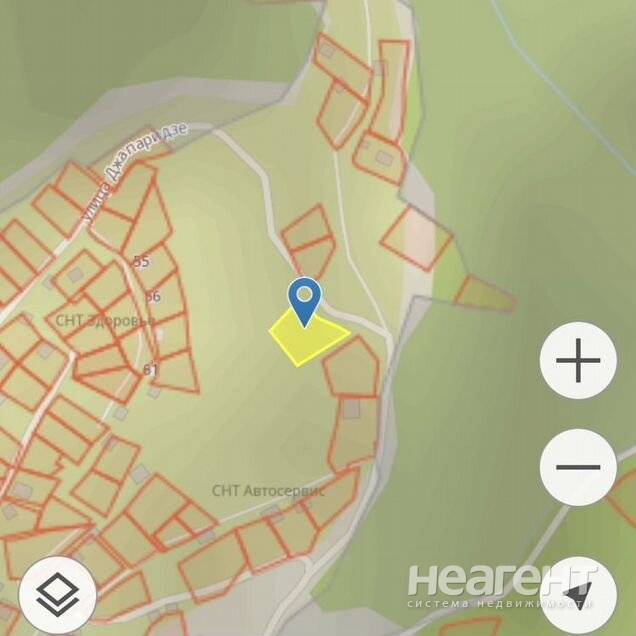The height and width of the screenshot is (636, 636).
Task: Center map on my location
Action: (578, 595)
